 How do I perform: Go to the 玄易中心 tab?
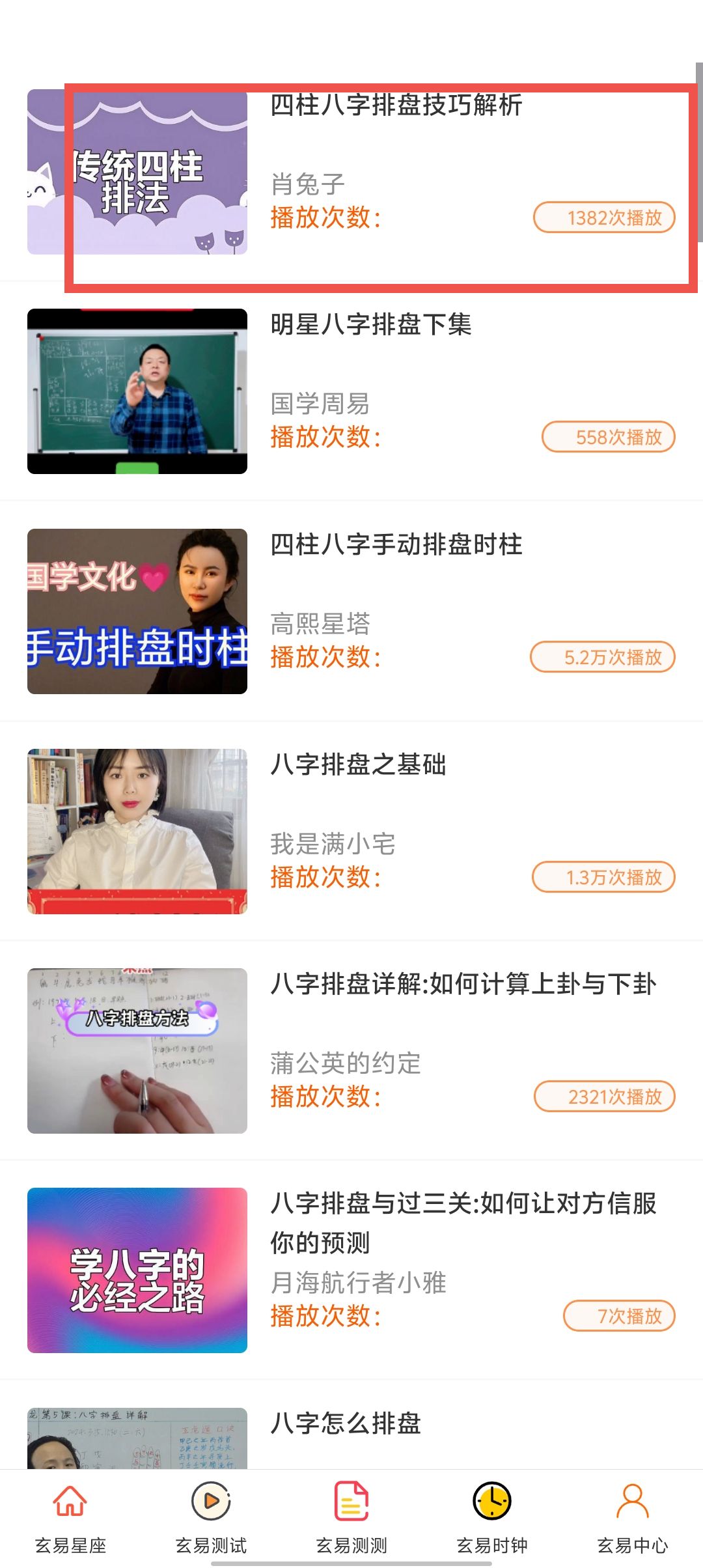pos(633,1516)
